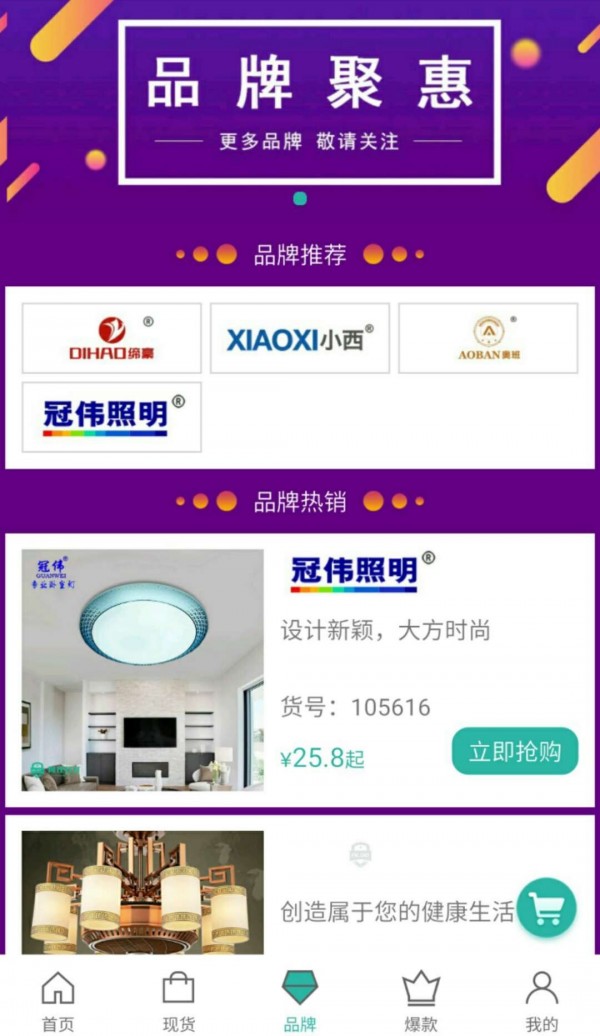Open the 冠伟照明 brand tile in 品牌推荐
The width and height of the screenshot is (600, 1036).
[x=112, y=416]
